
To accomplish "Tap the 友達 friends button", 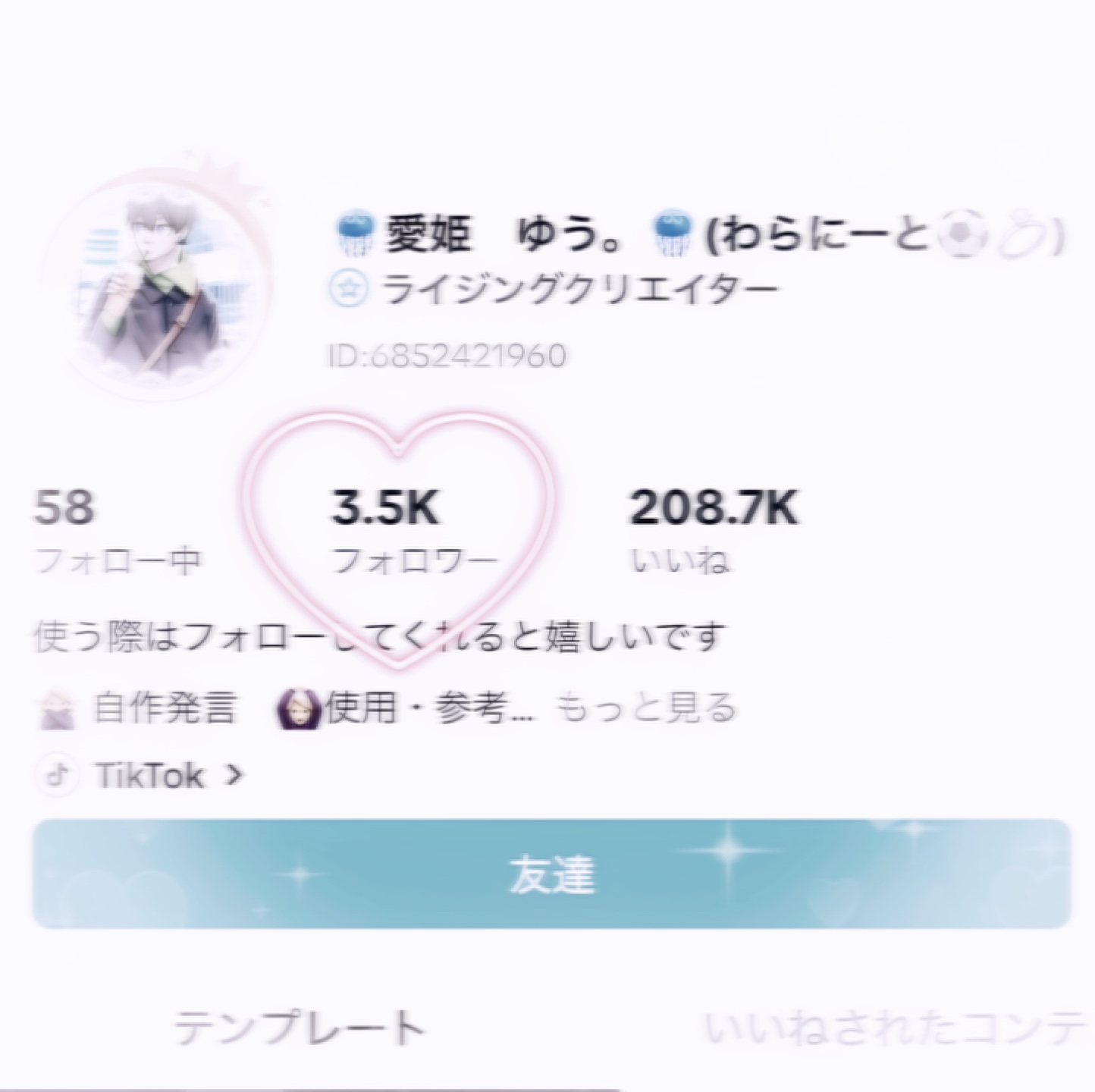I will tap(551, 874).
